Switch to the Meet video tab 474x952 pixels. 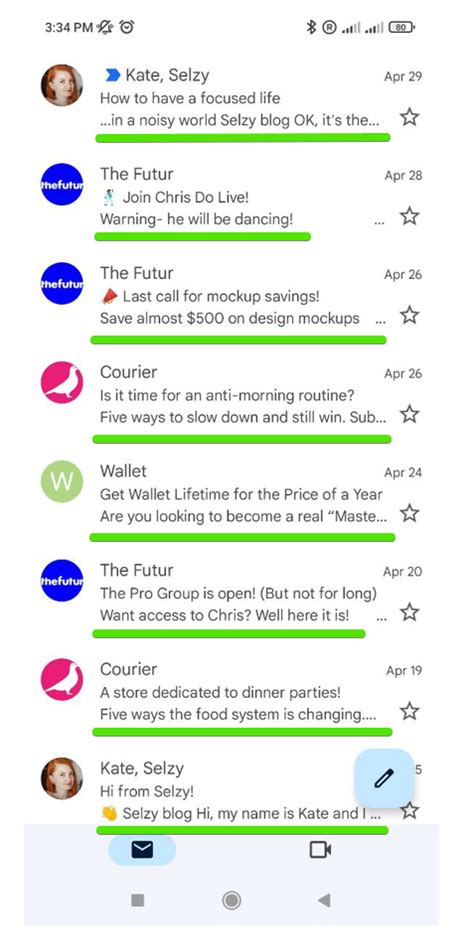coord(320,849)
